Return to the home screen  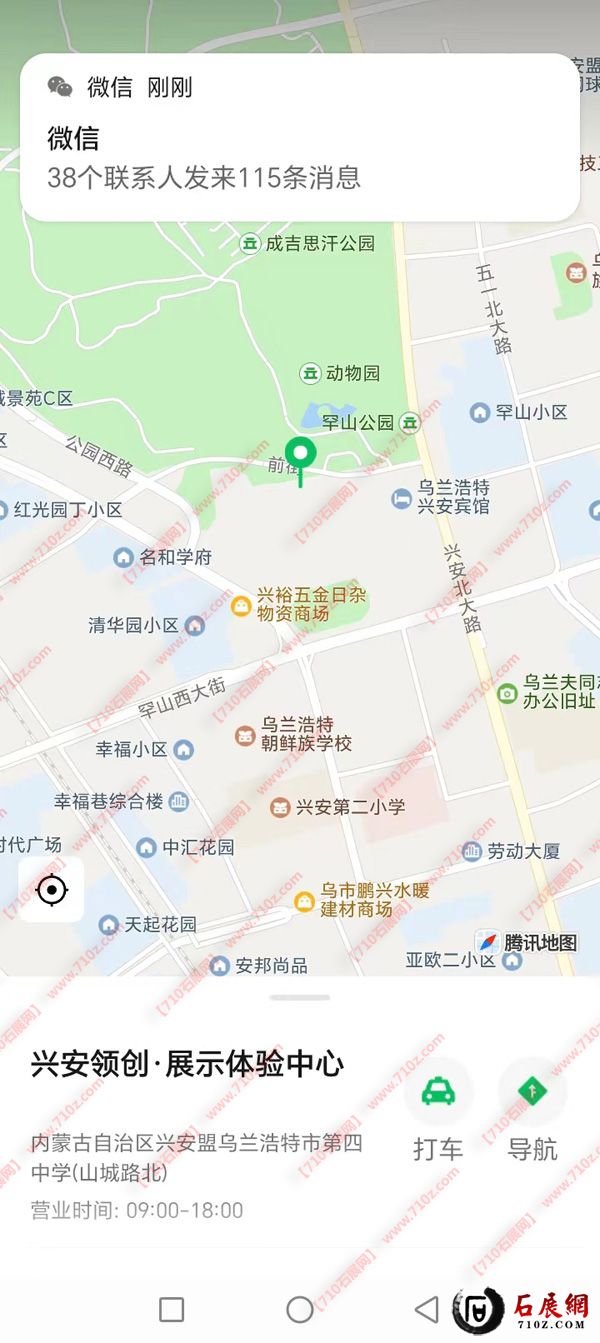pos(300,1308)
